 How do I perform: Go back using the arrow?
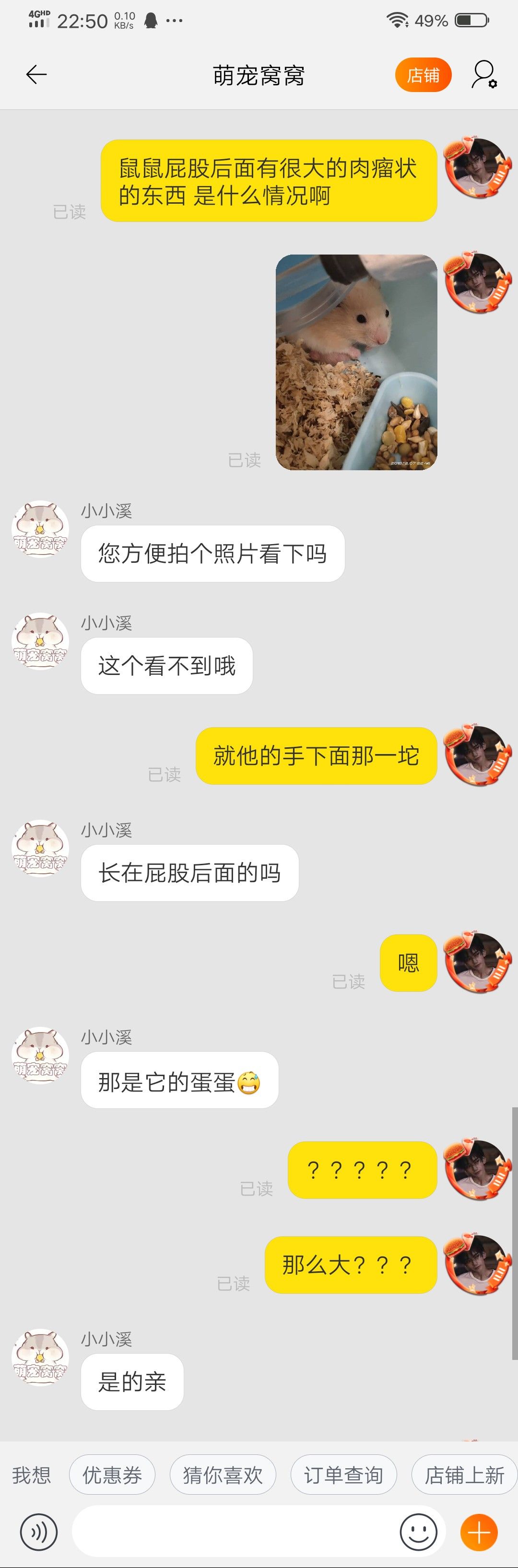tap(36, 75)
